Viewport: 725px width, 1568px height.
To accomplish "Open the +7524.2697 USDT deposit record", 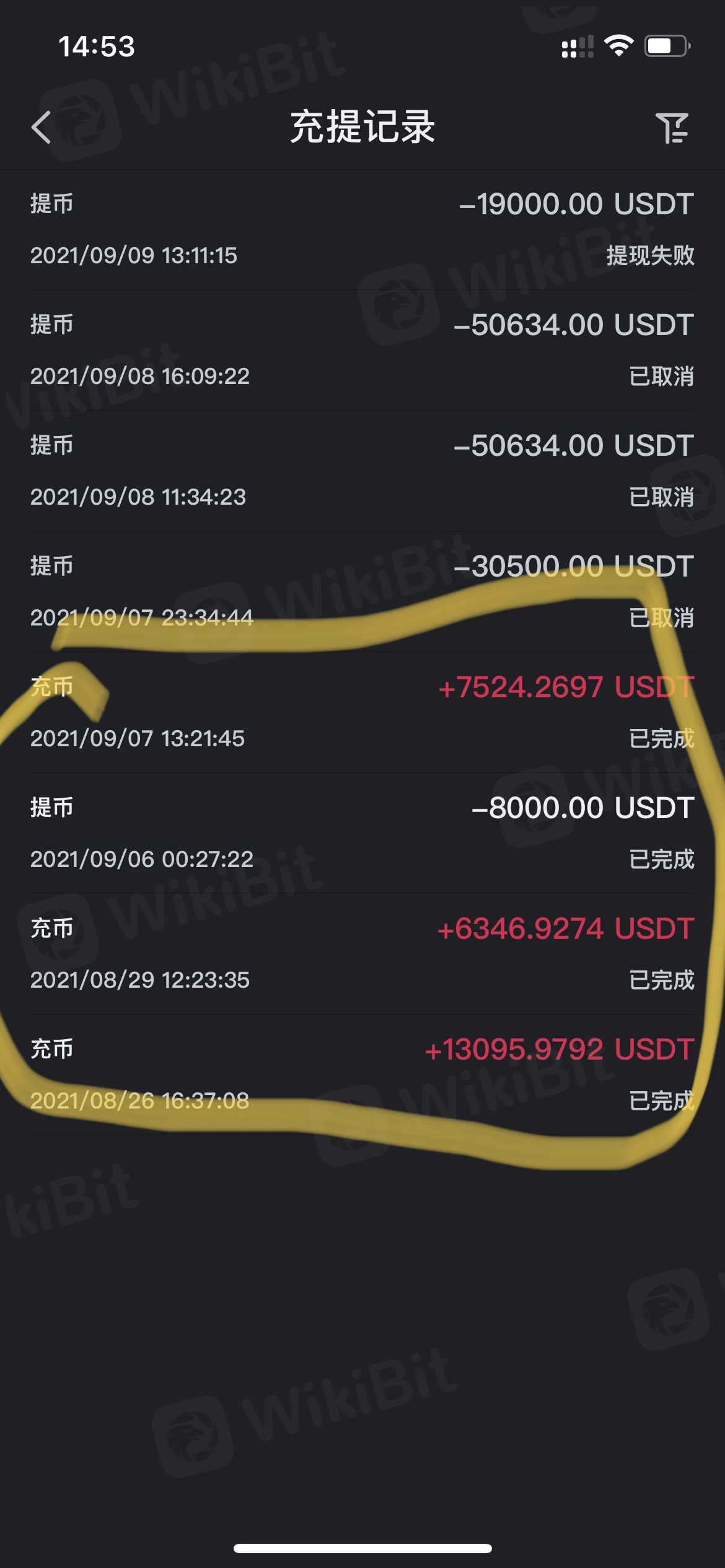I will tap(362, 713).
